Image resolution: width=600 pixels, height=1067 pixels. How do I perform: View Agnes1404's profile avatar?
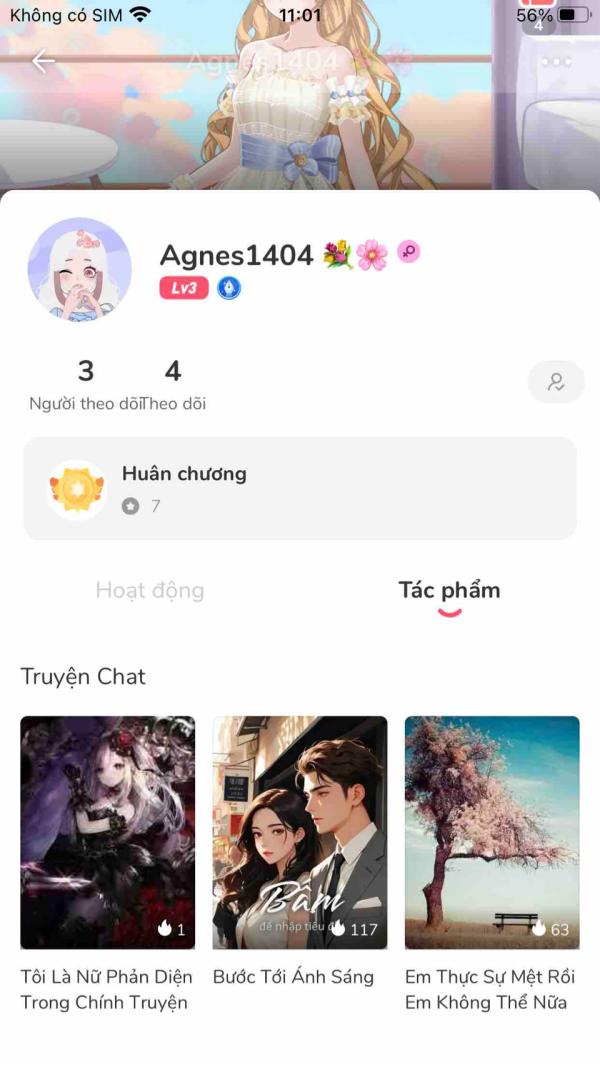[x=80, y=269]
